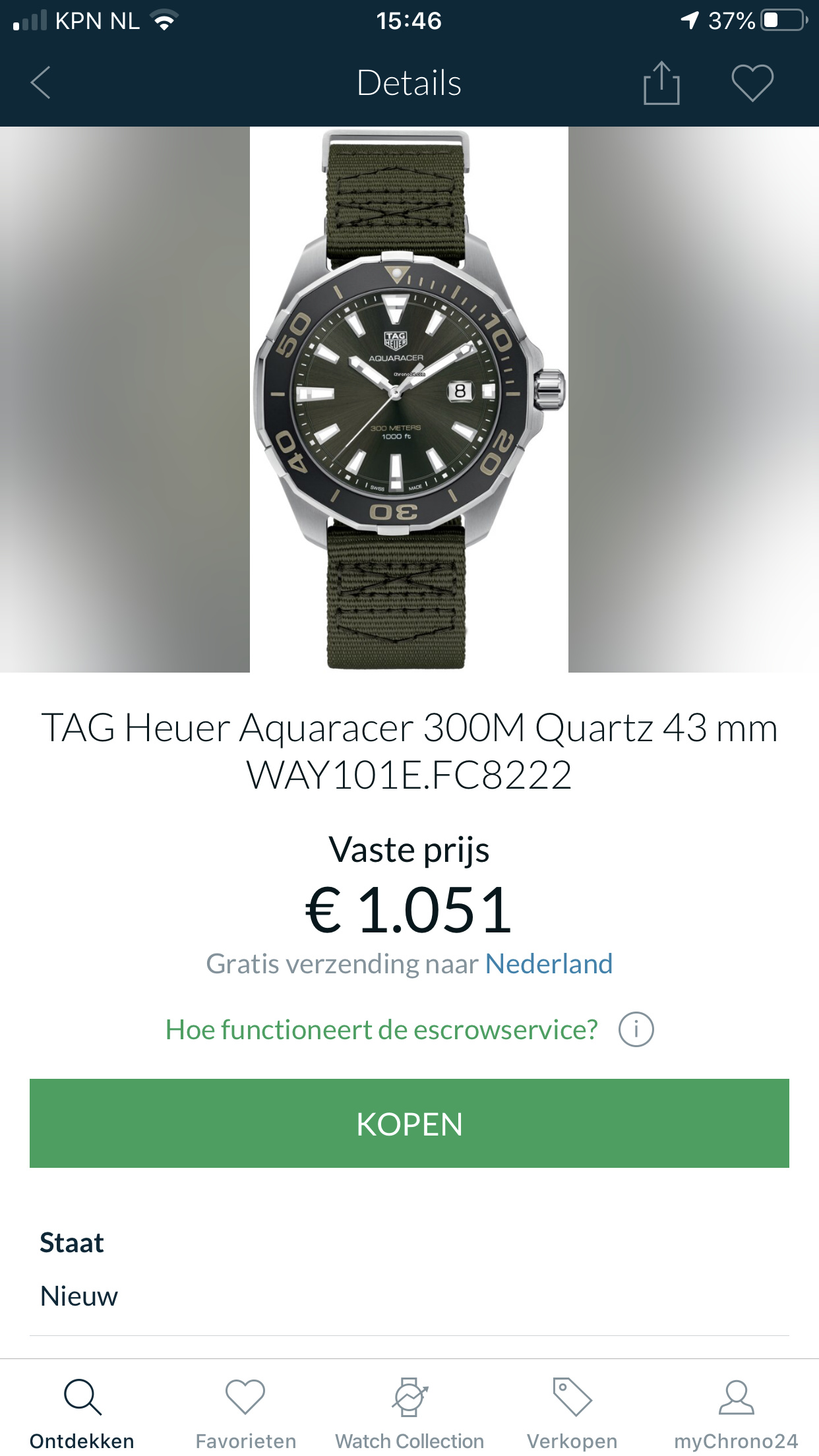Screen dimensions: 819x1456
Task: Add the watch to favorites with the heart icon
Action: tap(752, 83)
